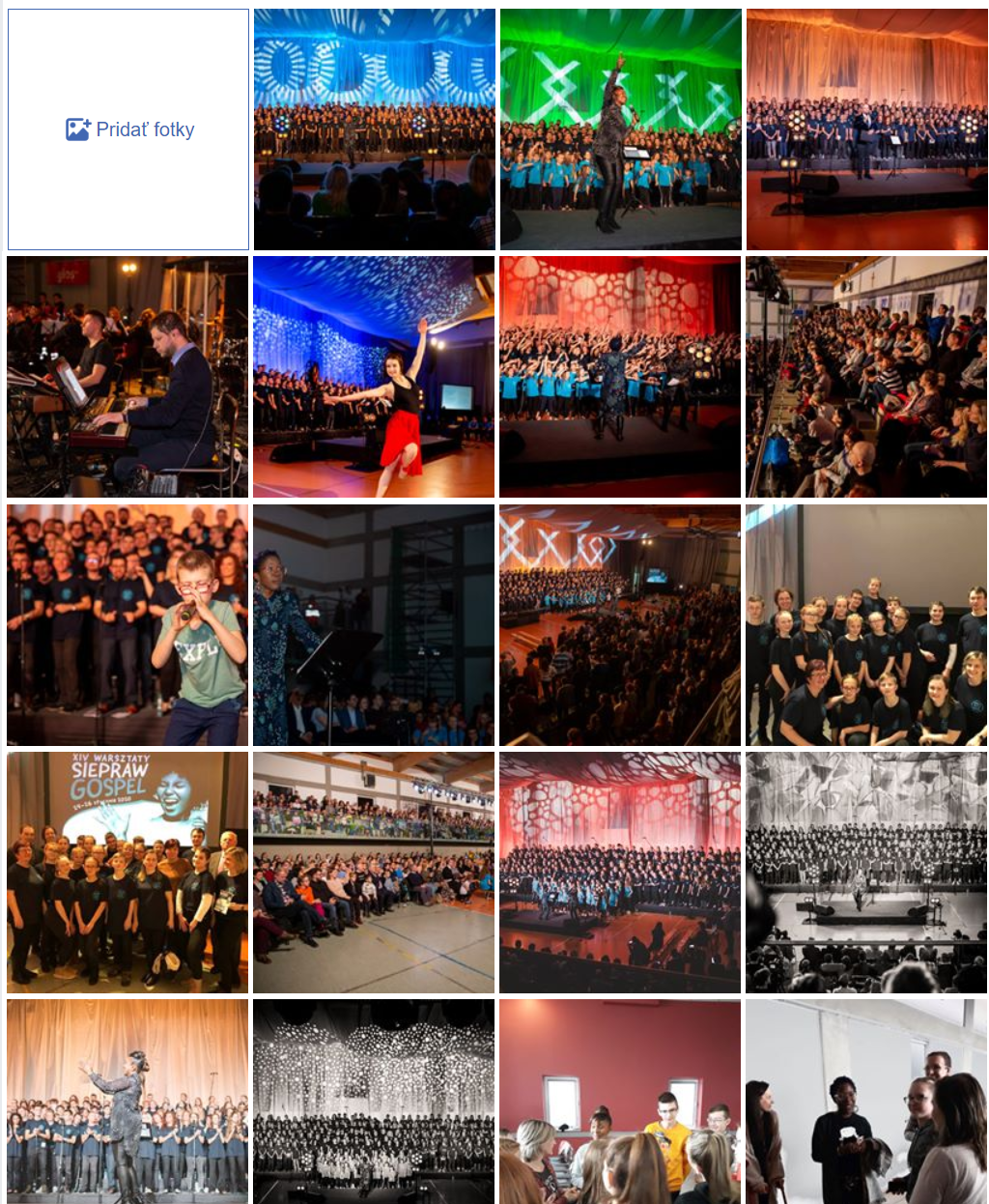The width and height of the screenshot is (989, 1204).
Task: View the seated audience photo in sports hall
Action: coord(374,872)
